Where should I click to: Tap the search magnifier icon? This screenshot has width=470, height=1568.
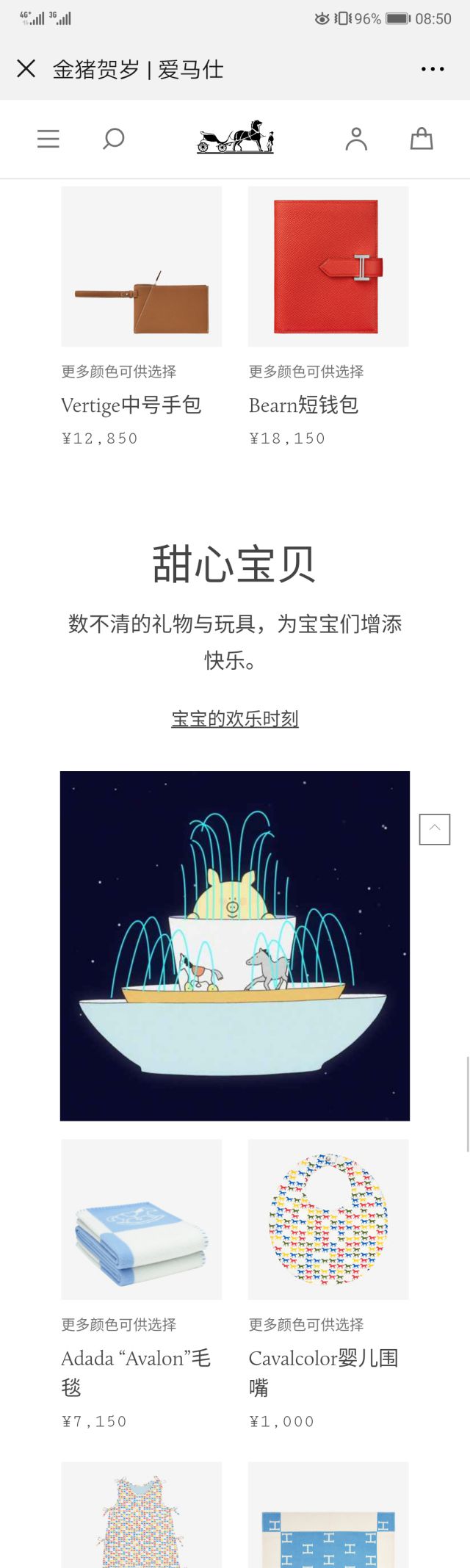pos(113,139)
